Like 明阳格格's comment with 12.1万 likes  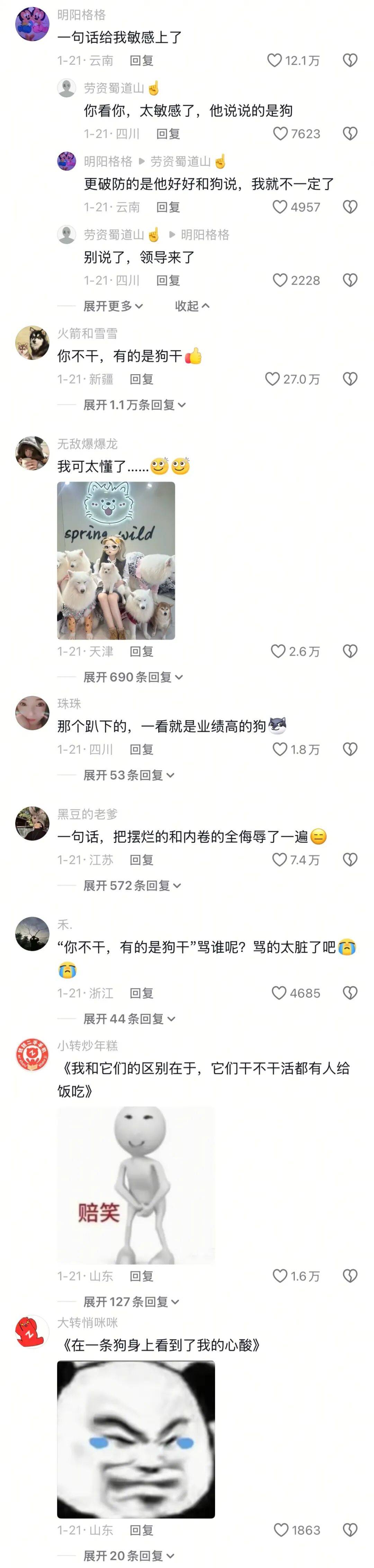[275, 60]
